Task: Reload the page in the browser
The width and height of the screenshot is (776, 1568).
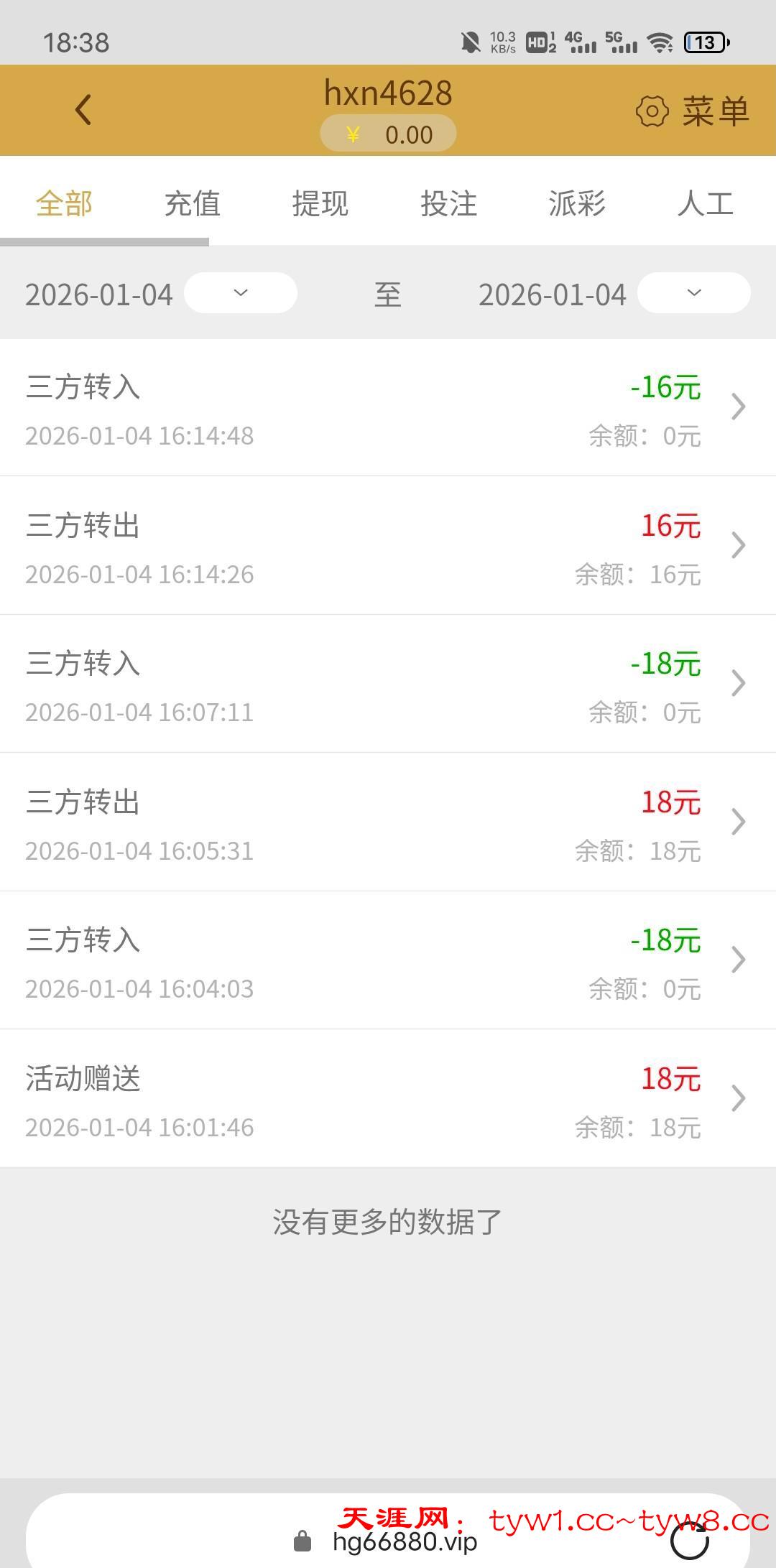Action: click(x=689, y=1540)
